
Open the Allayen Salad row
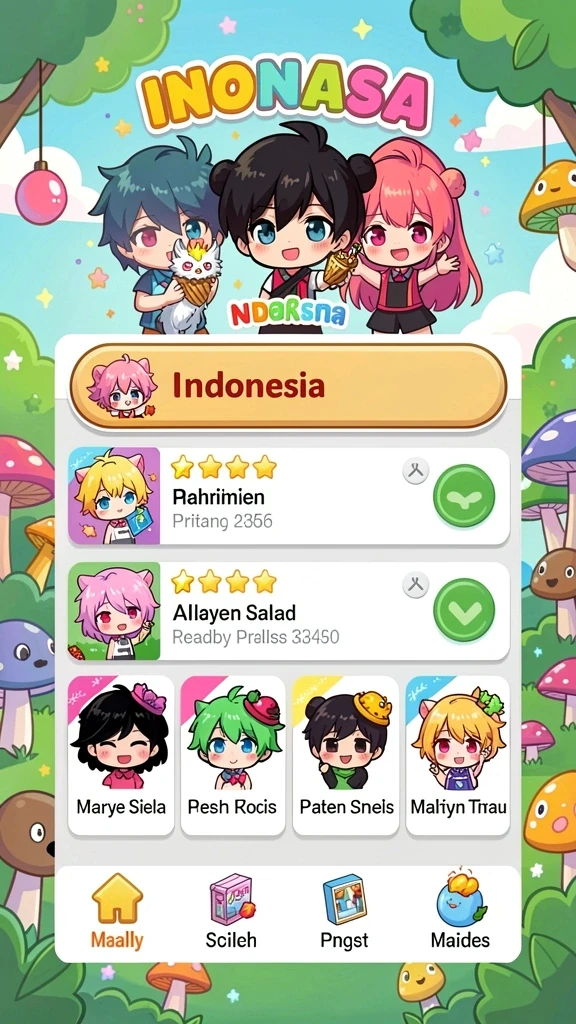(x=289, y=611)
